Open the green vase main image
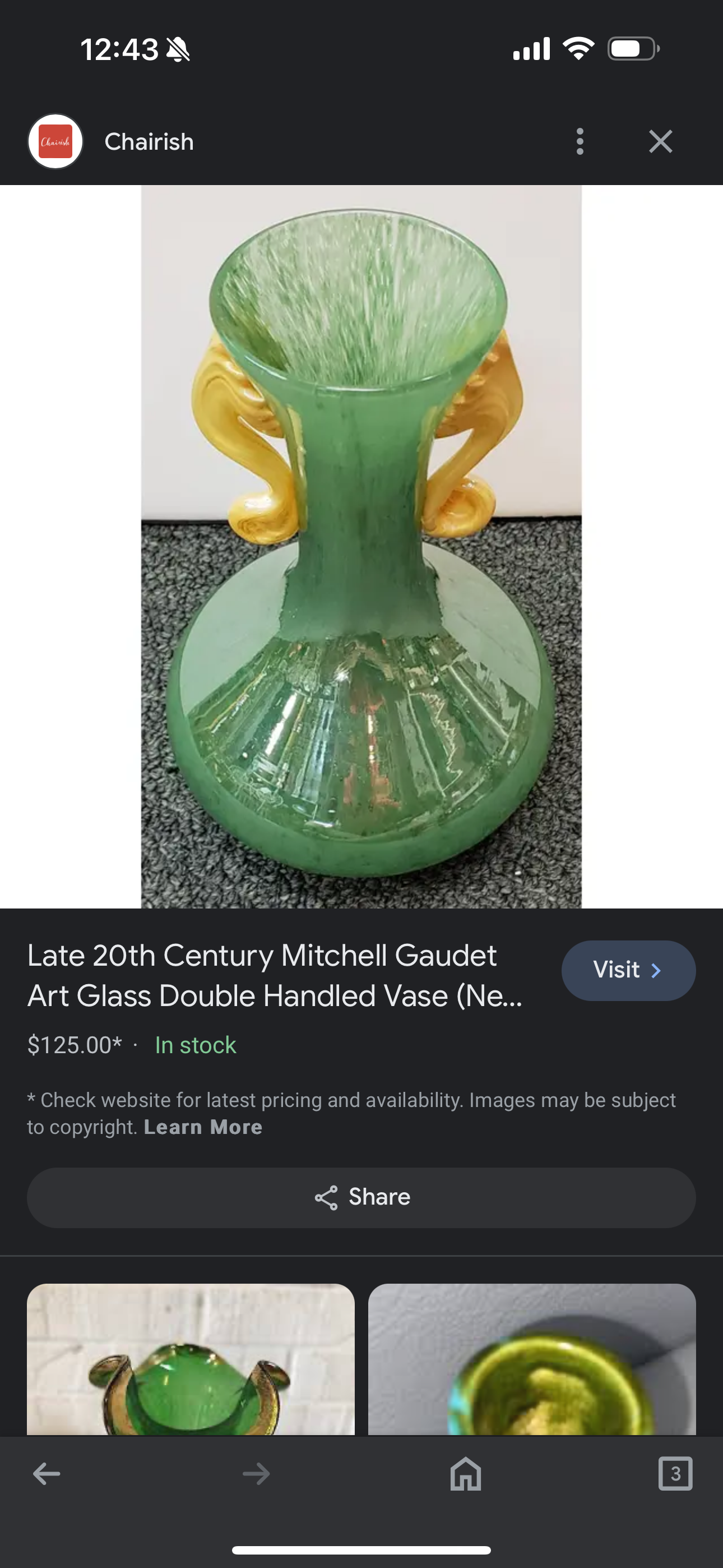 coord(361,546)
